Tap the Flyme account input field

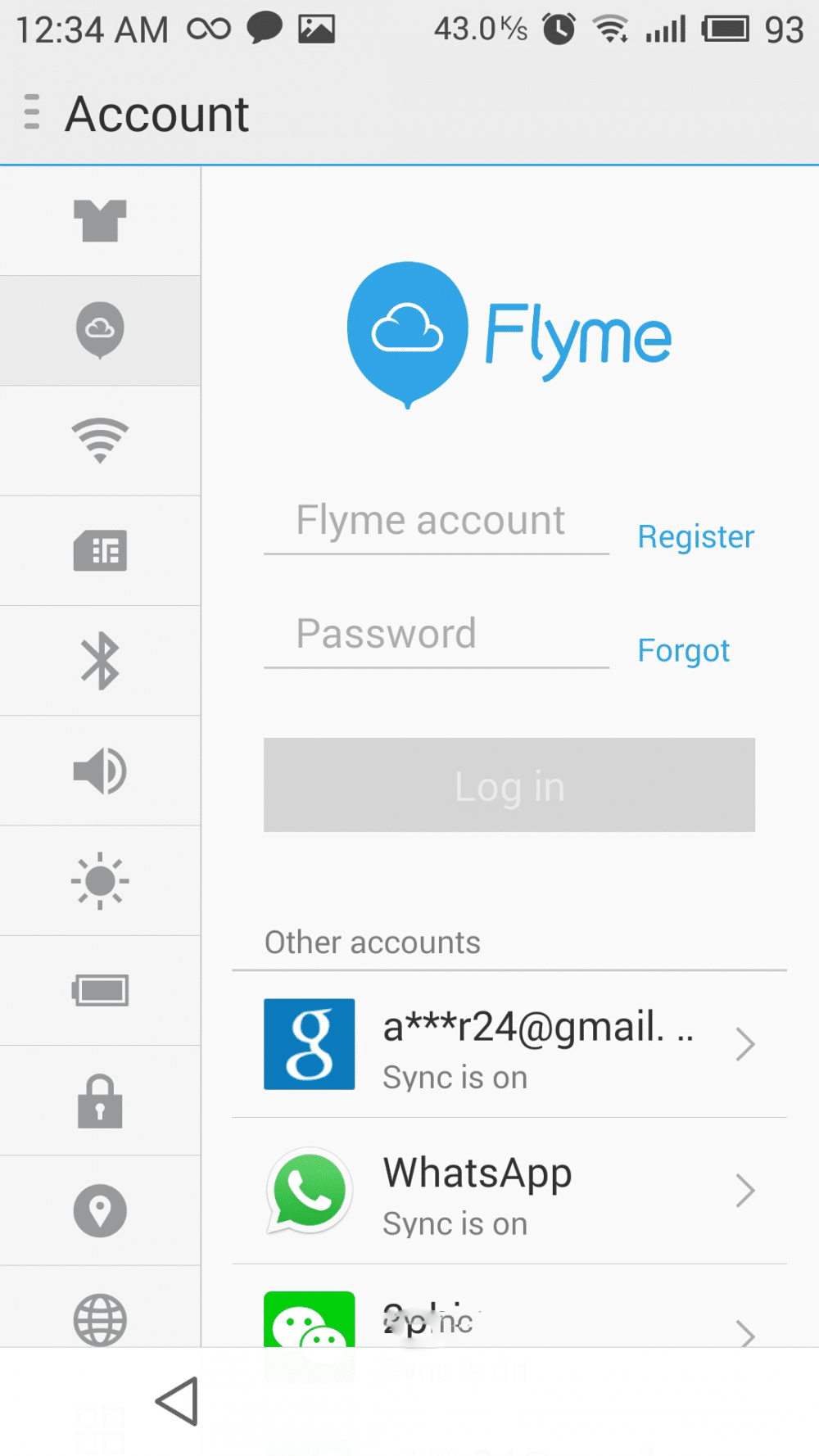[x=435, y=521]
